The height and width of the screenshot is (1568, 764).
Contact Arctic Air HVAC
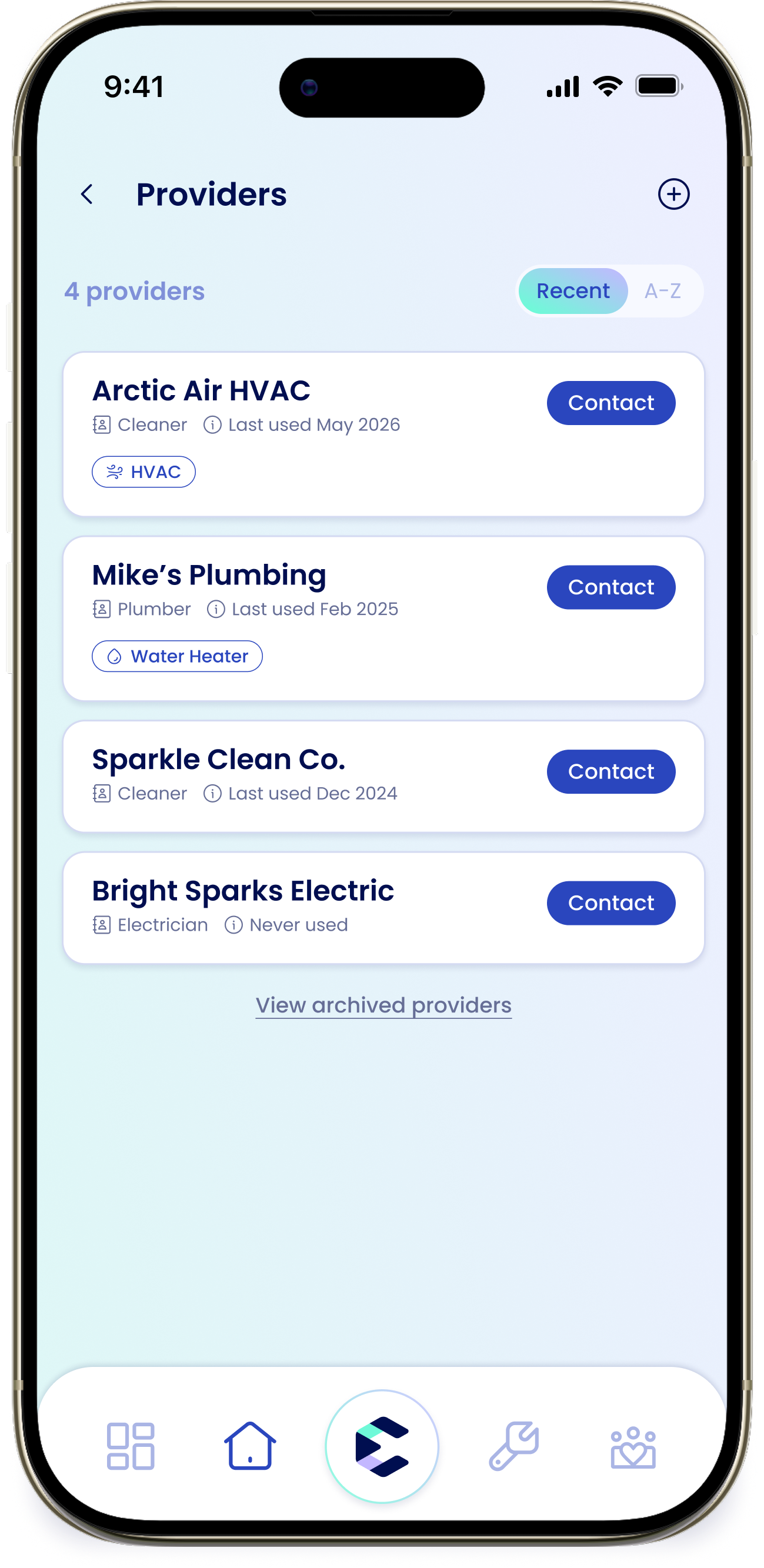610,403
